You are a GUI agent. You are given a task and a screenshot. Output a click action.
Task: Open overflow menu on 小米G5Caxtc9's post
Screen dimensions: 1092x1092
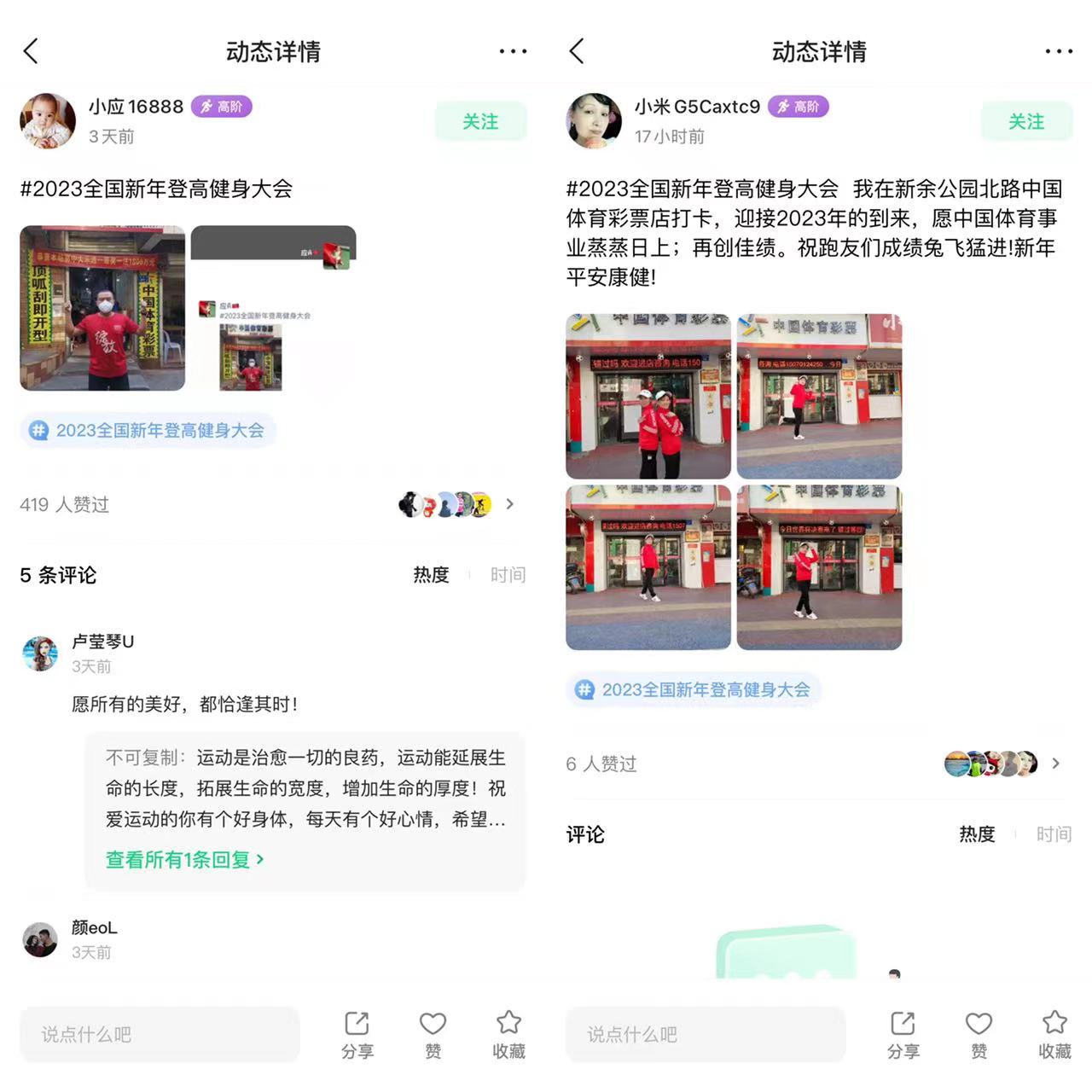(x=1059, y=51)
